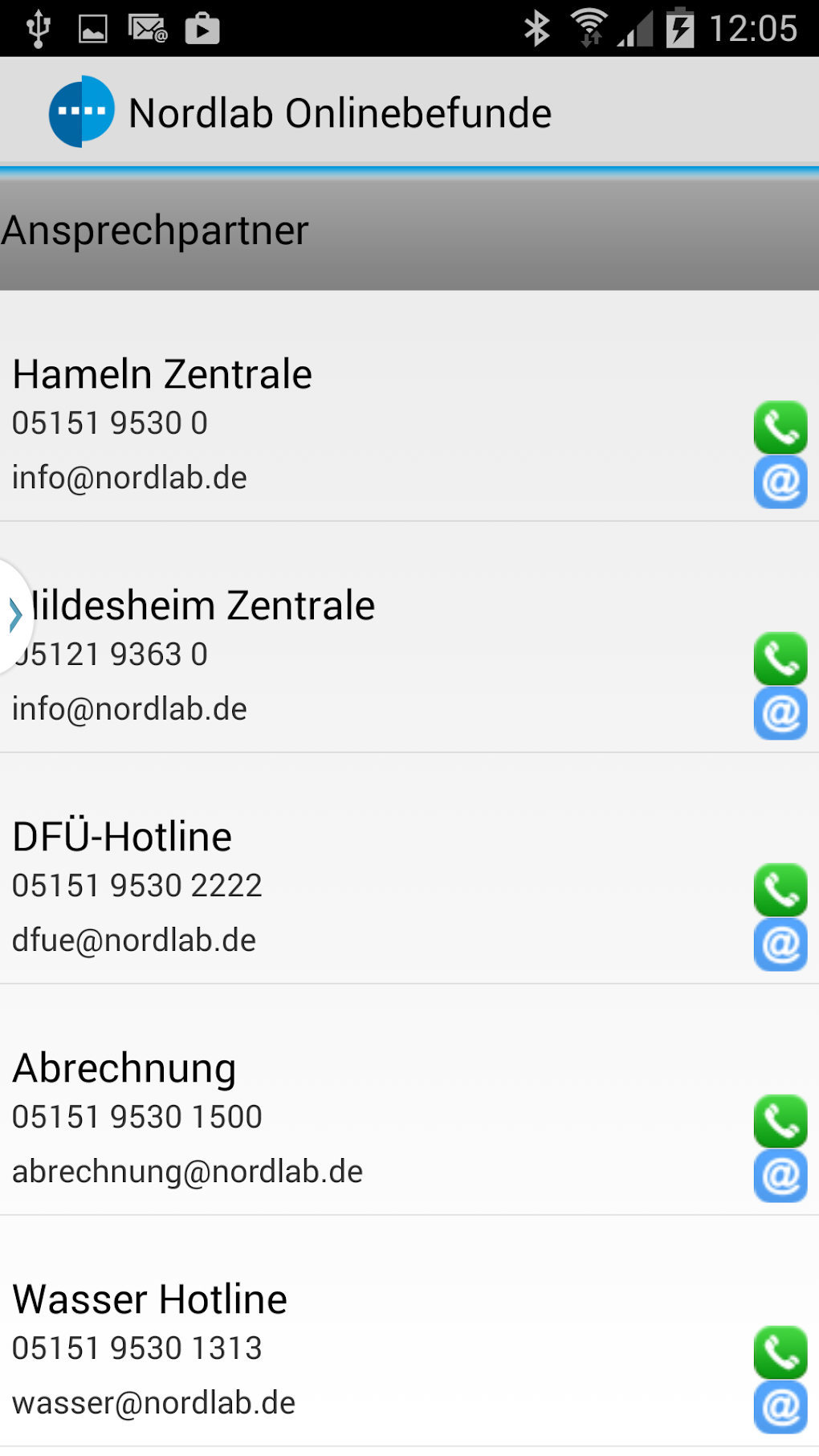Call the Wasser Hotline
The image size is (819, 1456).
(780, 1352)
